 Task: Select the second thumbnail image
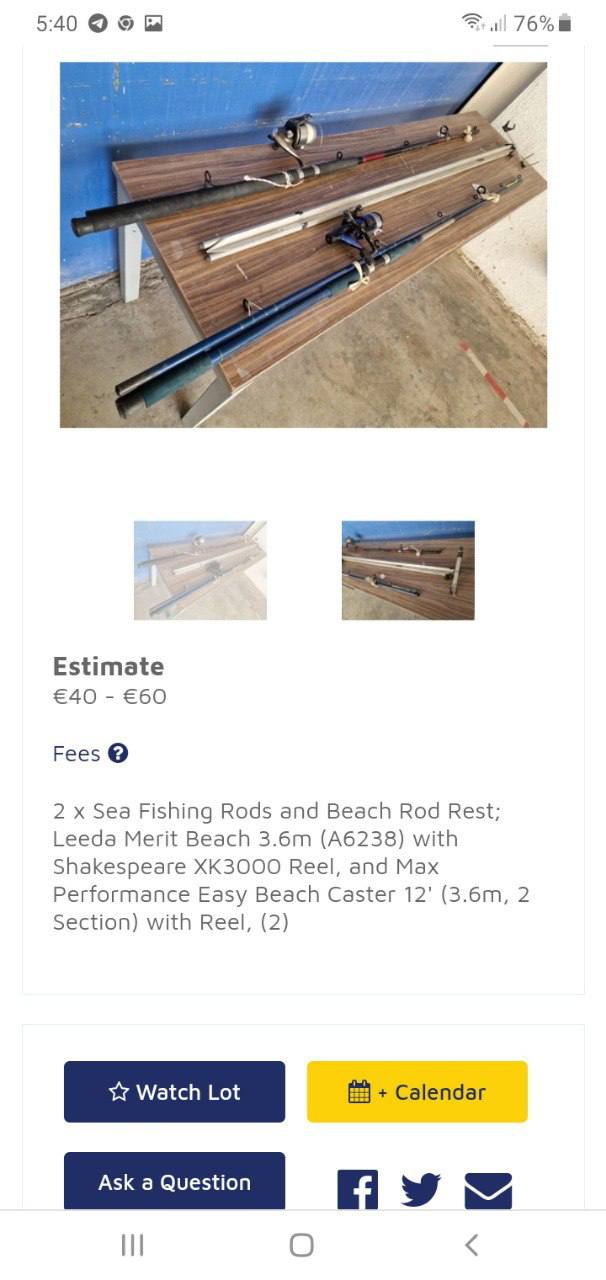408,570
